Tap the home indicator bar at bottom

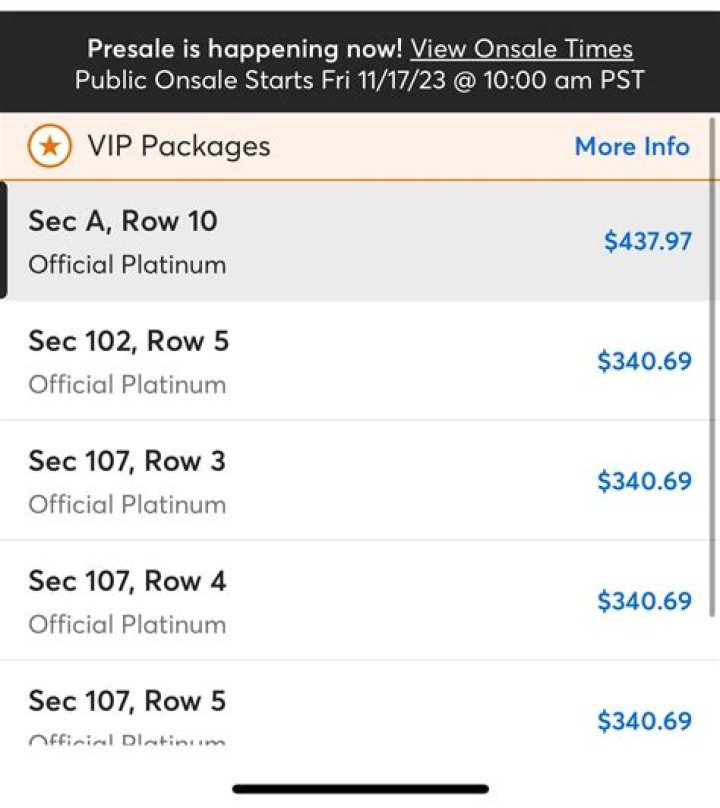tap(360, 786)
